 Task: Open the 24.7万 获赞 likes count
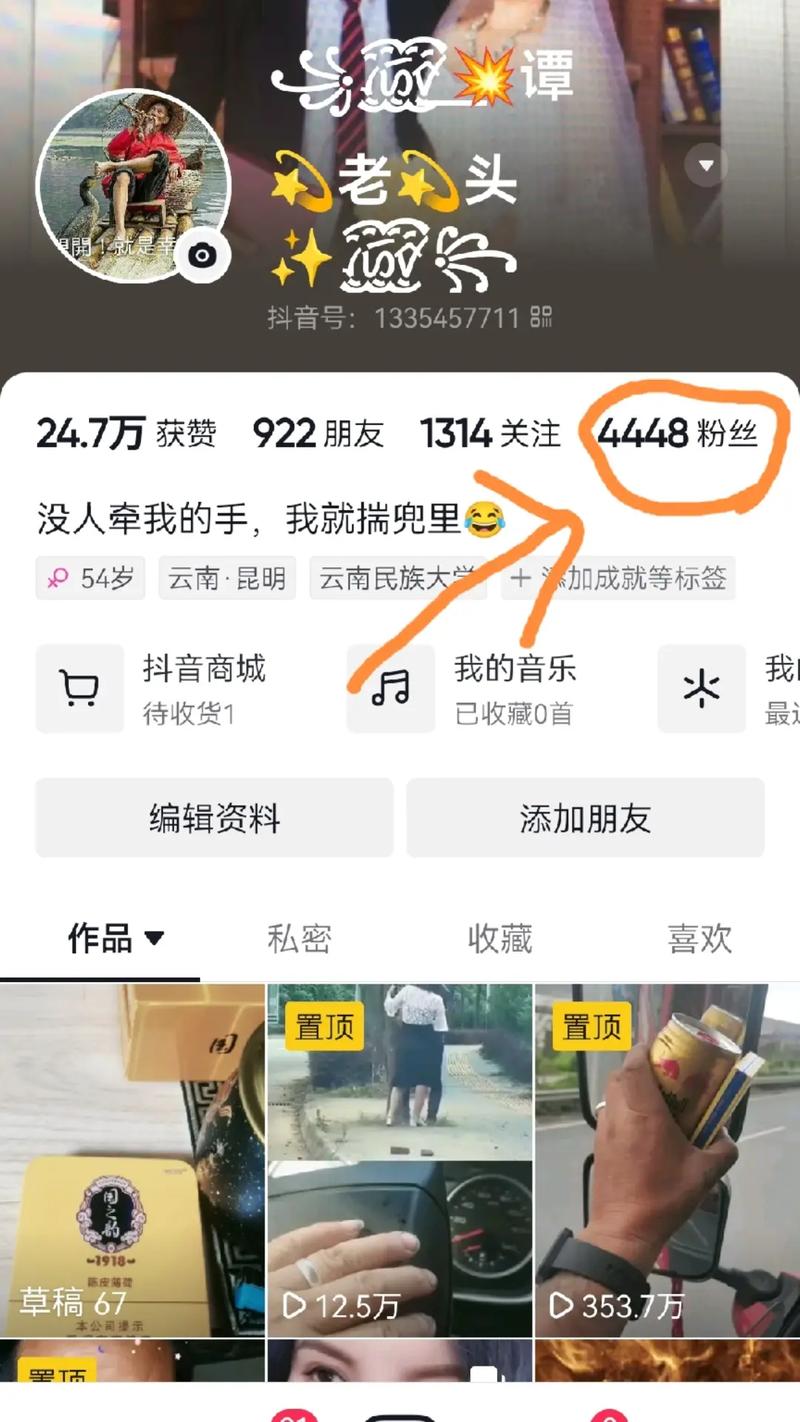pos(126,433)
